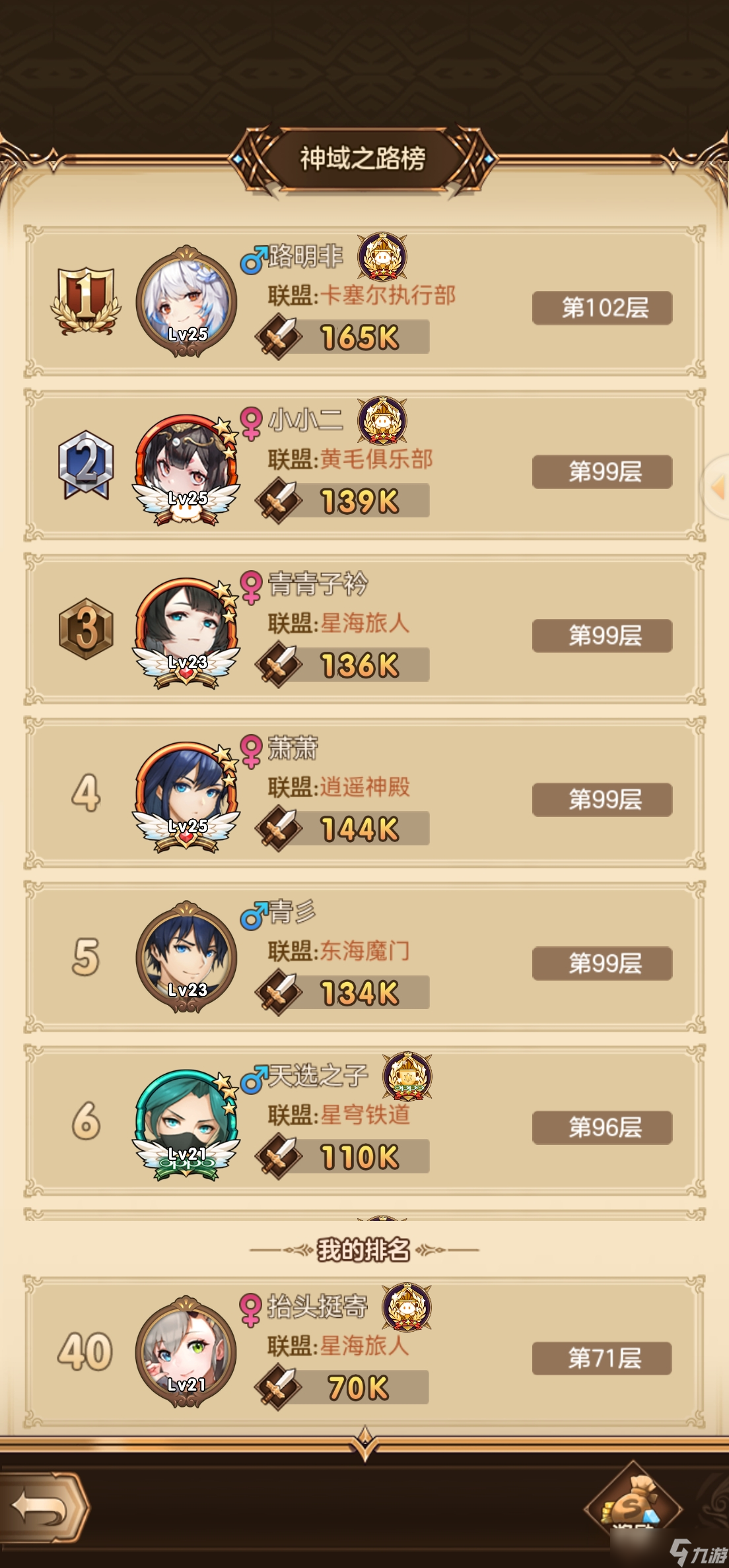View rank 1 player 路明非's entry
The height and width of the screenshot is (1568, 729).
[364, 302]
